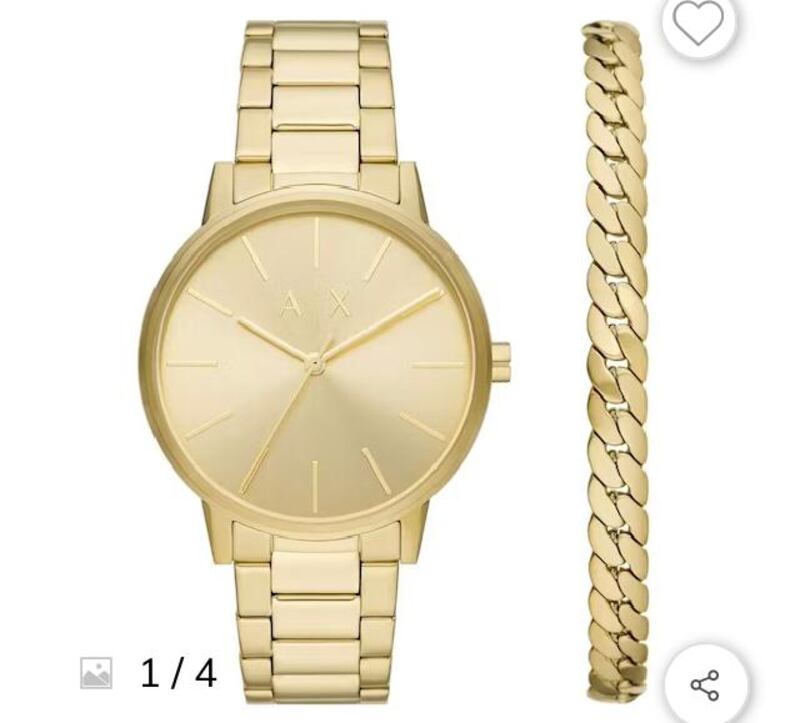The height and width of the screenshot is (723, 800).
Task: Share this product
Action: [705, 684]
